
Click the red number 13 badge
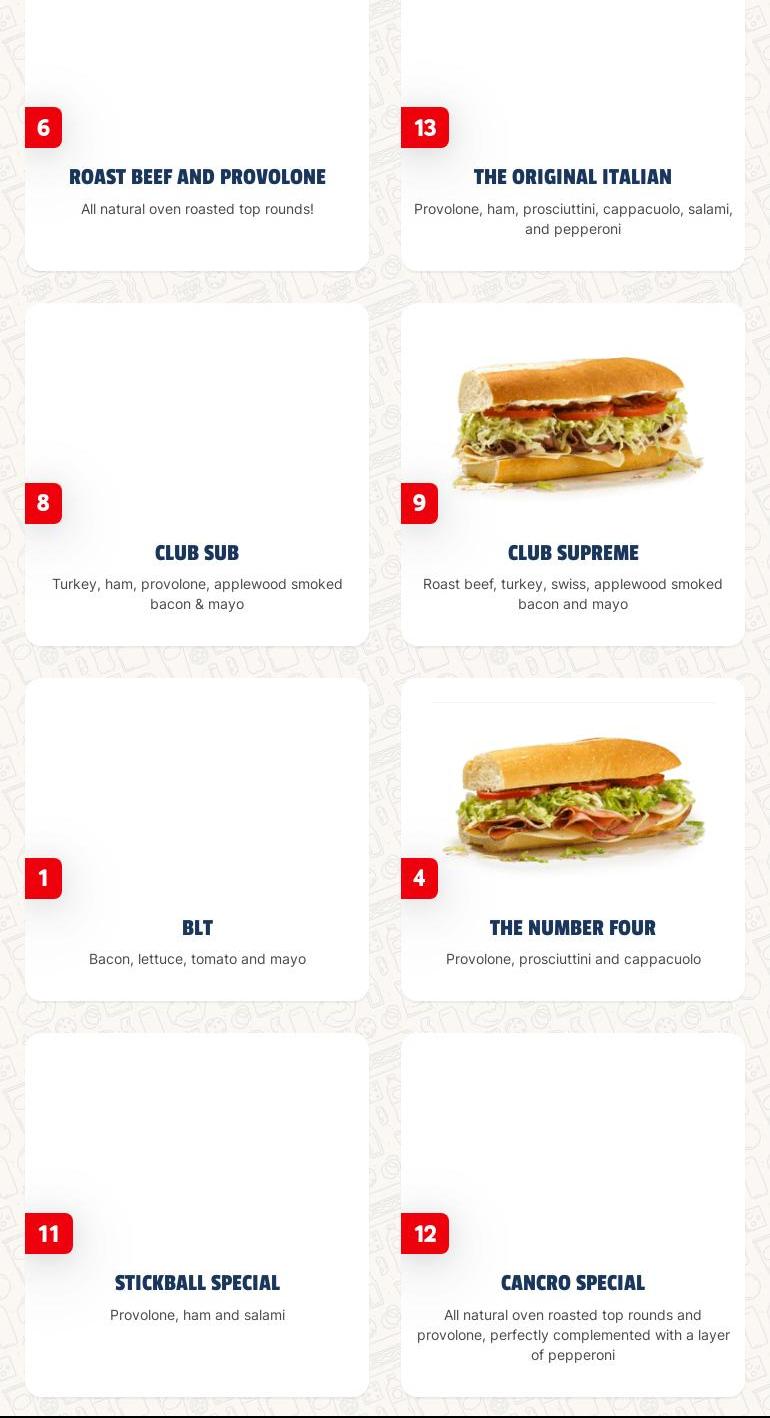[x=424, y=128]
